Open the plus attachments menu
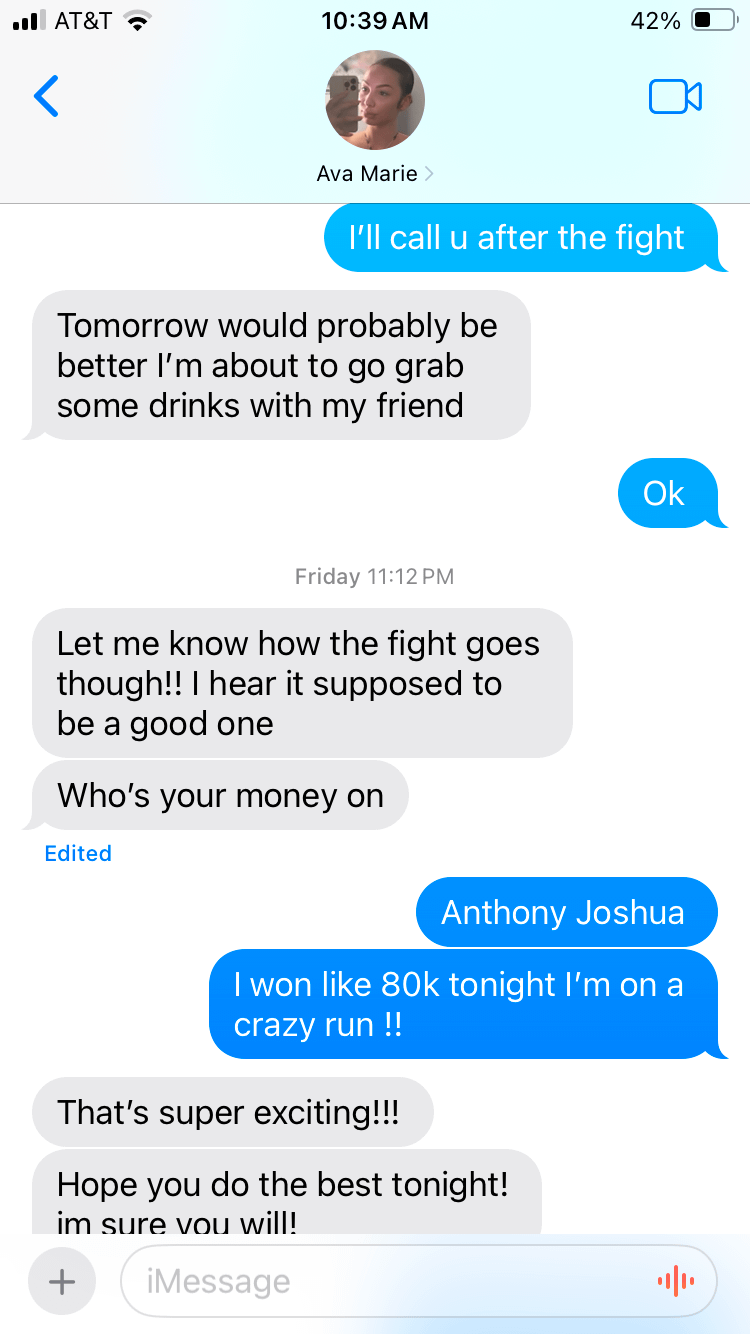Screen dimensions: 750x1334 click(x=62, y=1281)
